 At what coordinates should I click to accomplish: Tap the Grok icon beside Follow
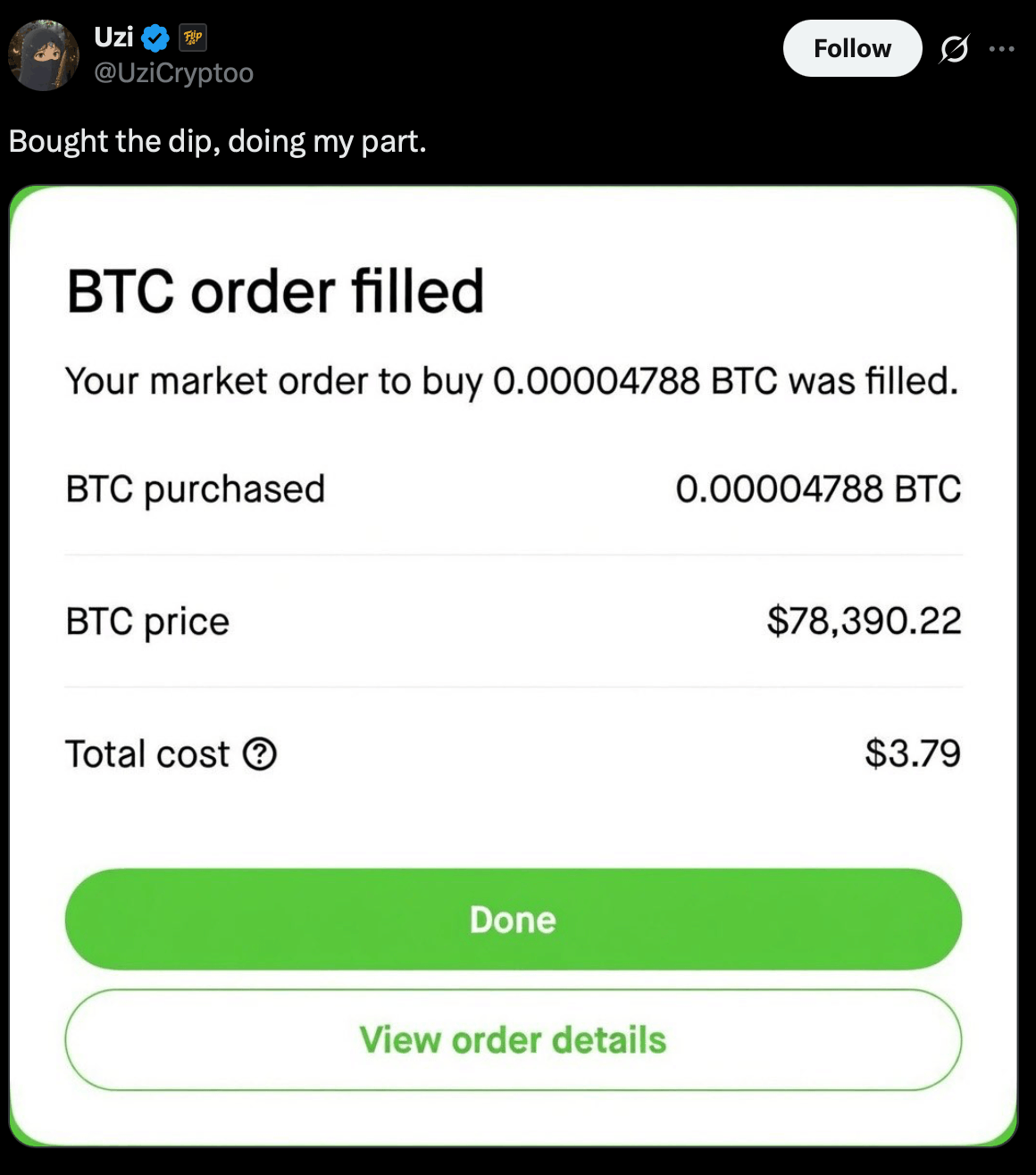pos(954,49)
